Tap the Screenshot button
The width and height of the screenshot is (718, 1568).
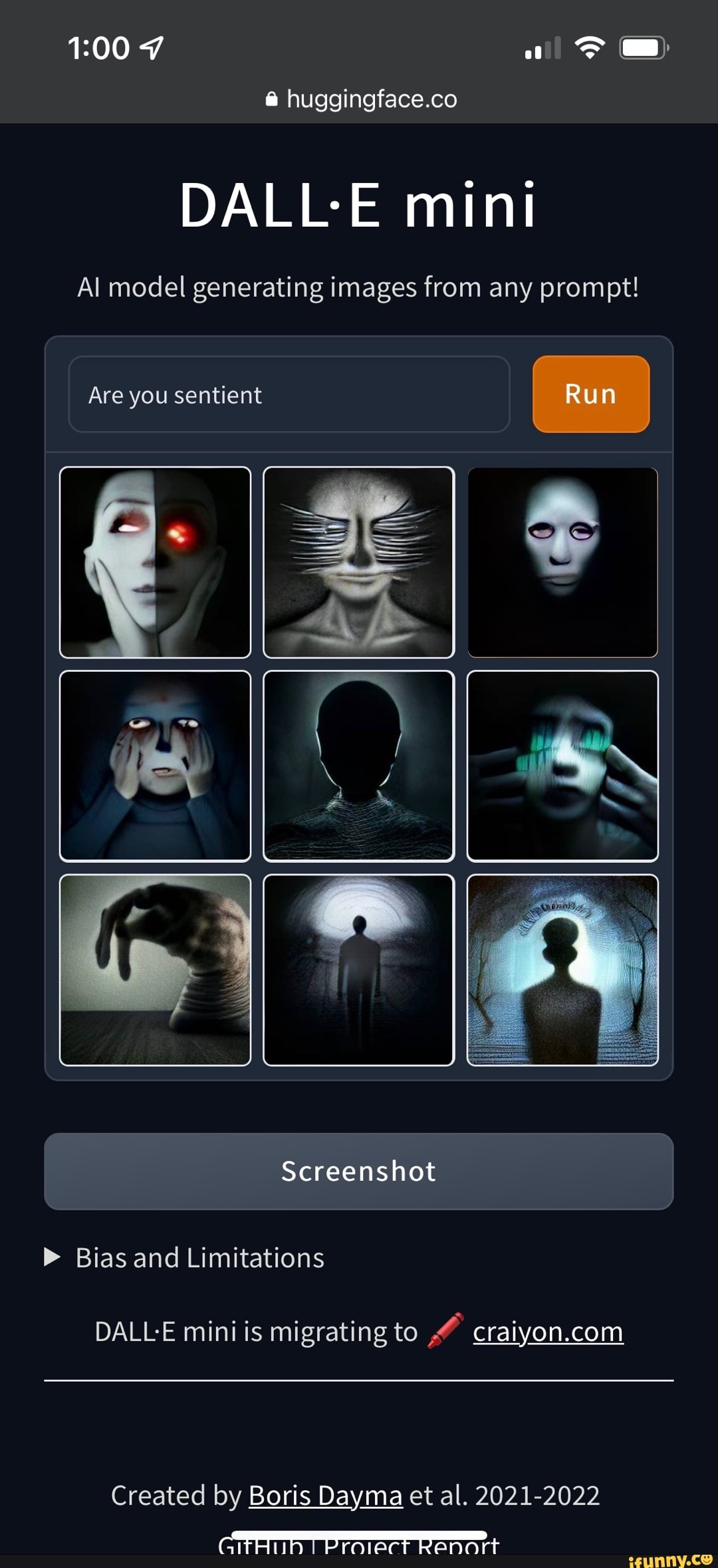tap(359, 1171)
